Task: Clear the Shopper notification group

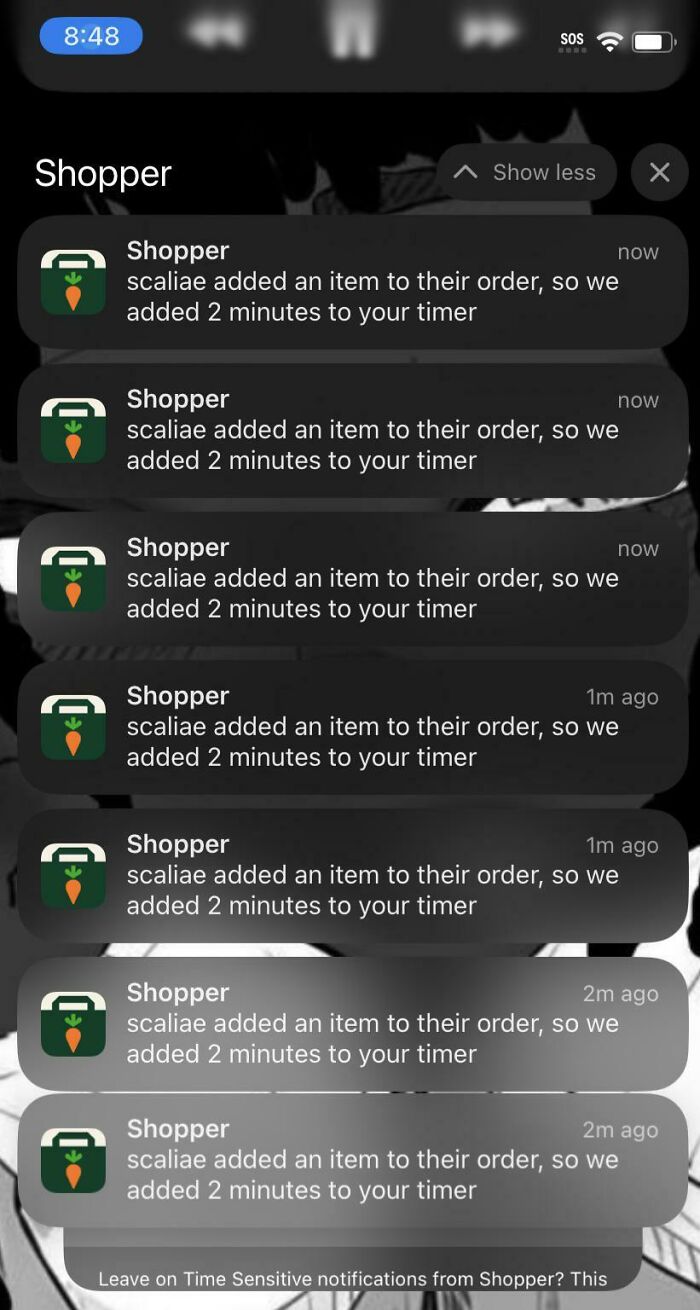Action: point(660,172)
